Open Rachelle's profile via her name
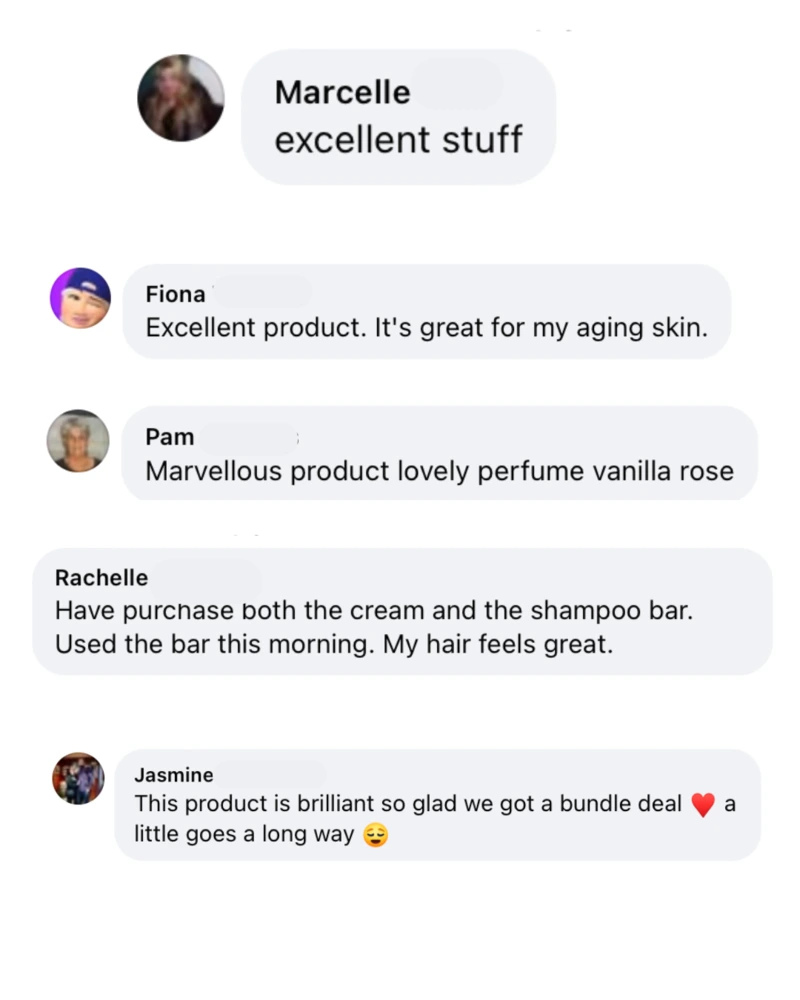This screenshot has height=1000, width=800. tap(101, 577)
